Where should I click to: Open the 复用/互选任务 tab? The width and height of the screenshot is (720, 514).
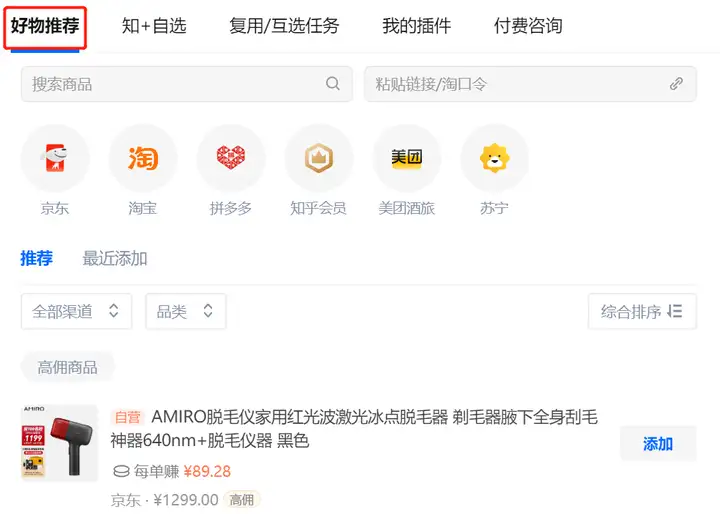(284, 26)
